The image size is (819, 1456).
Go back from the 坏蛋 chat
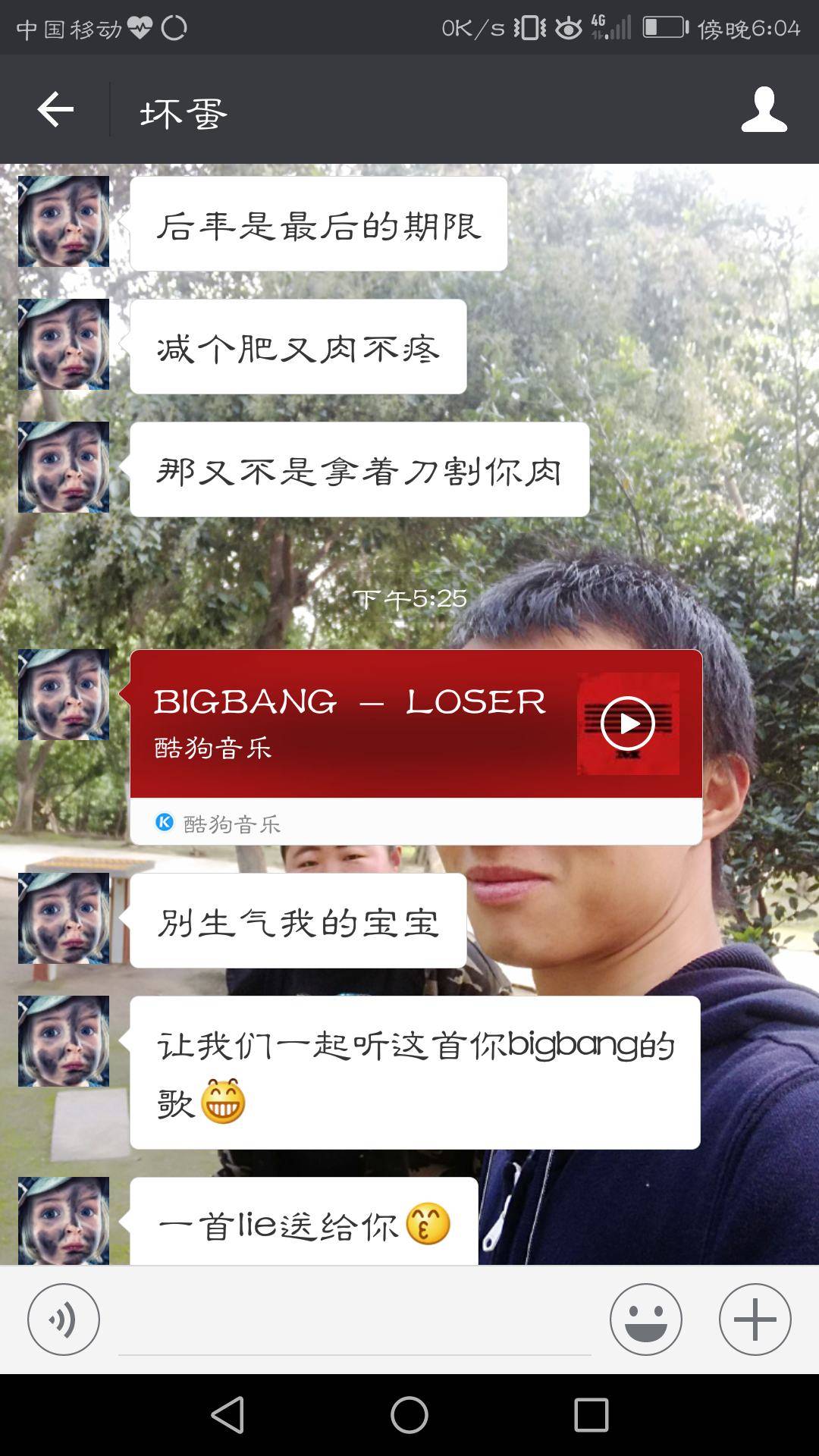tap(55, 110)
